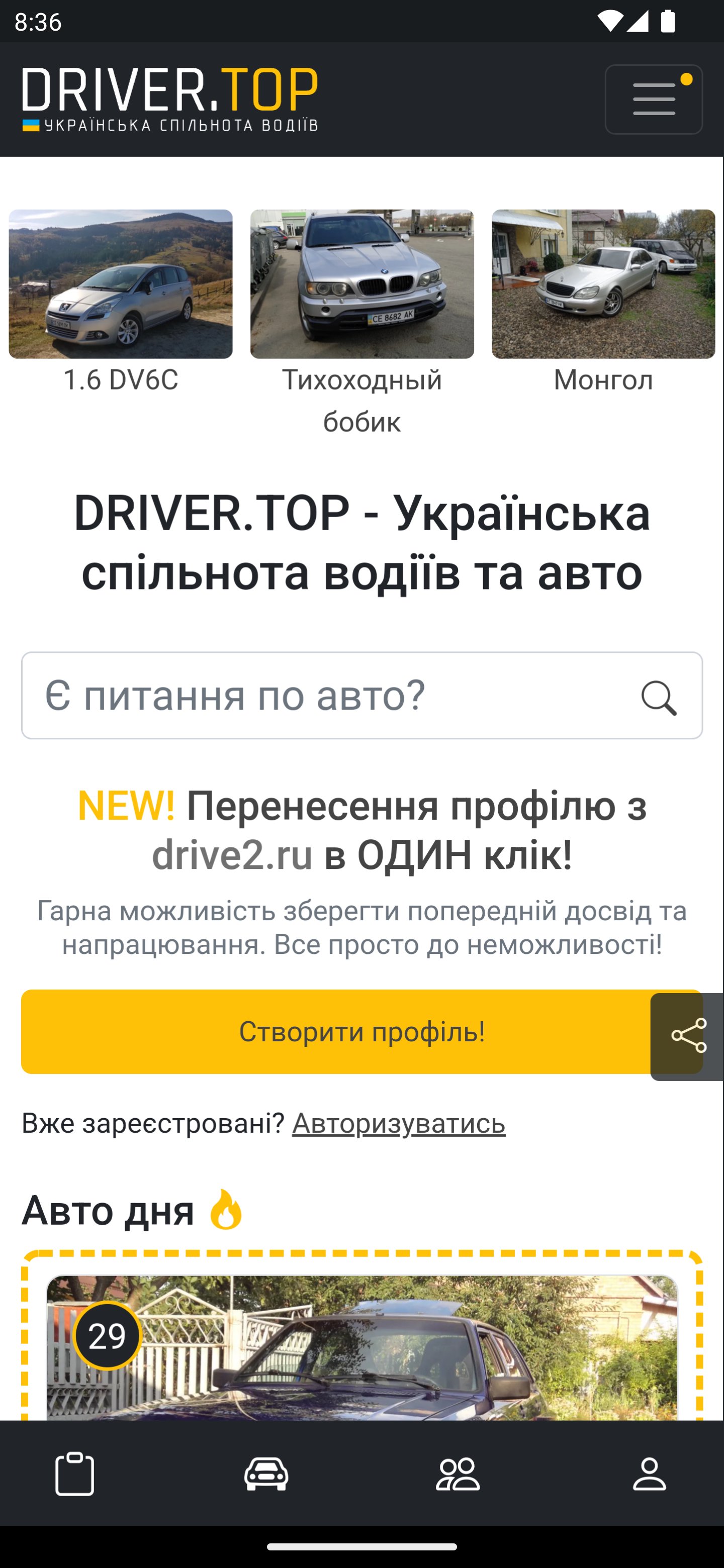Open the navigation hamburger menu
The width and height of the screenshot is (724, 1568).
[654, 99]
